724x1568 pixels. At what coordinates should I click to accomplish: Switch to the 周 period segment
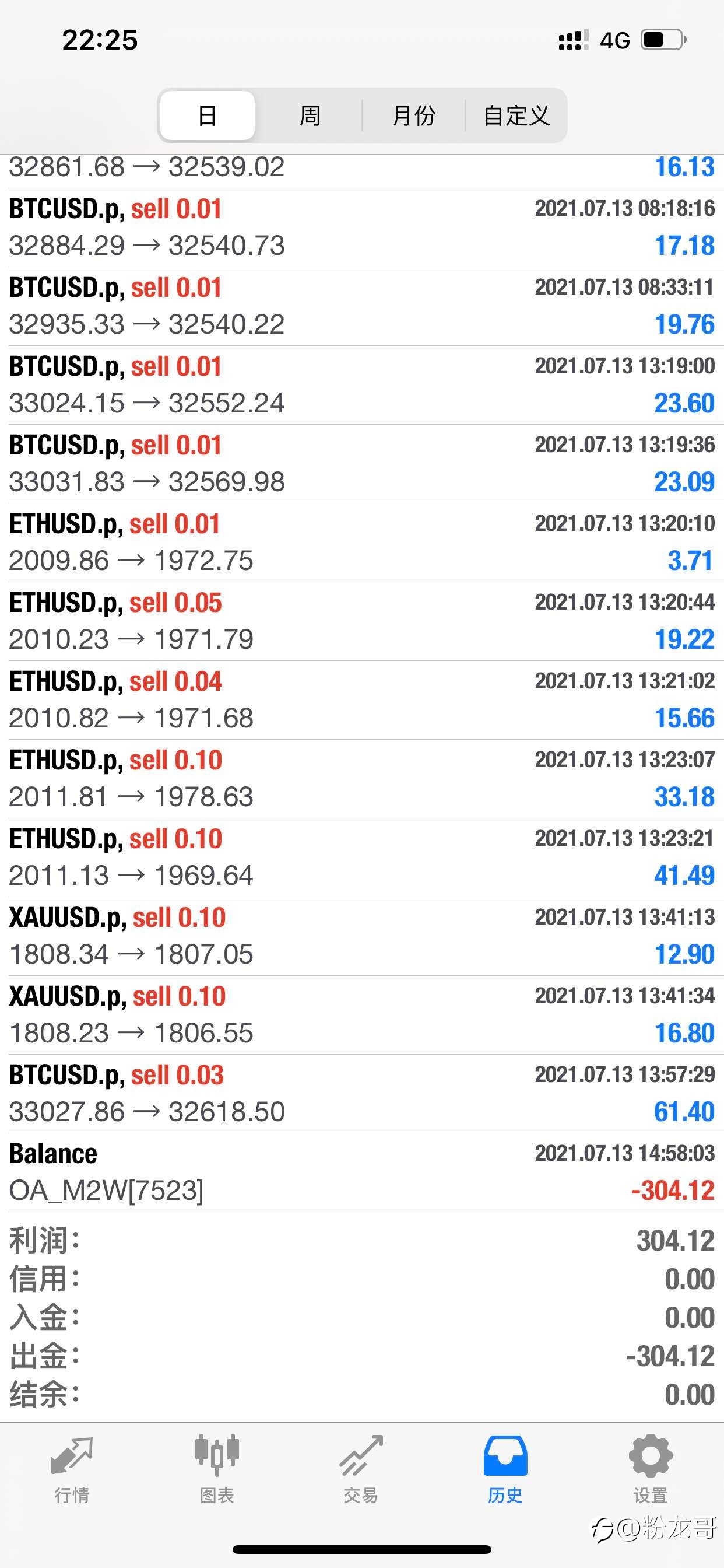point(310,116)
